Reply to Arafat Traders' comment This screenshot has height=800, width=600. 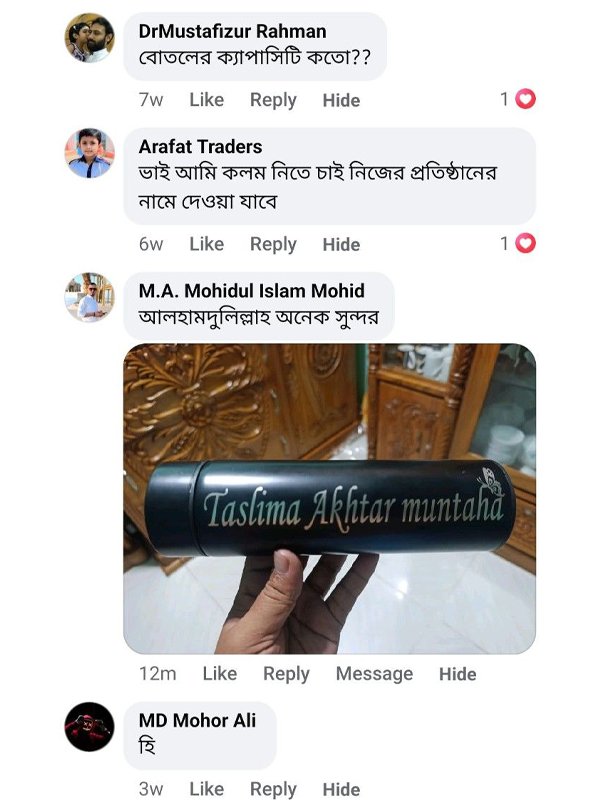pyautogui.click(x=273, y=244)
